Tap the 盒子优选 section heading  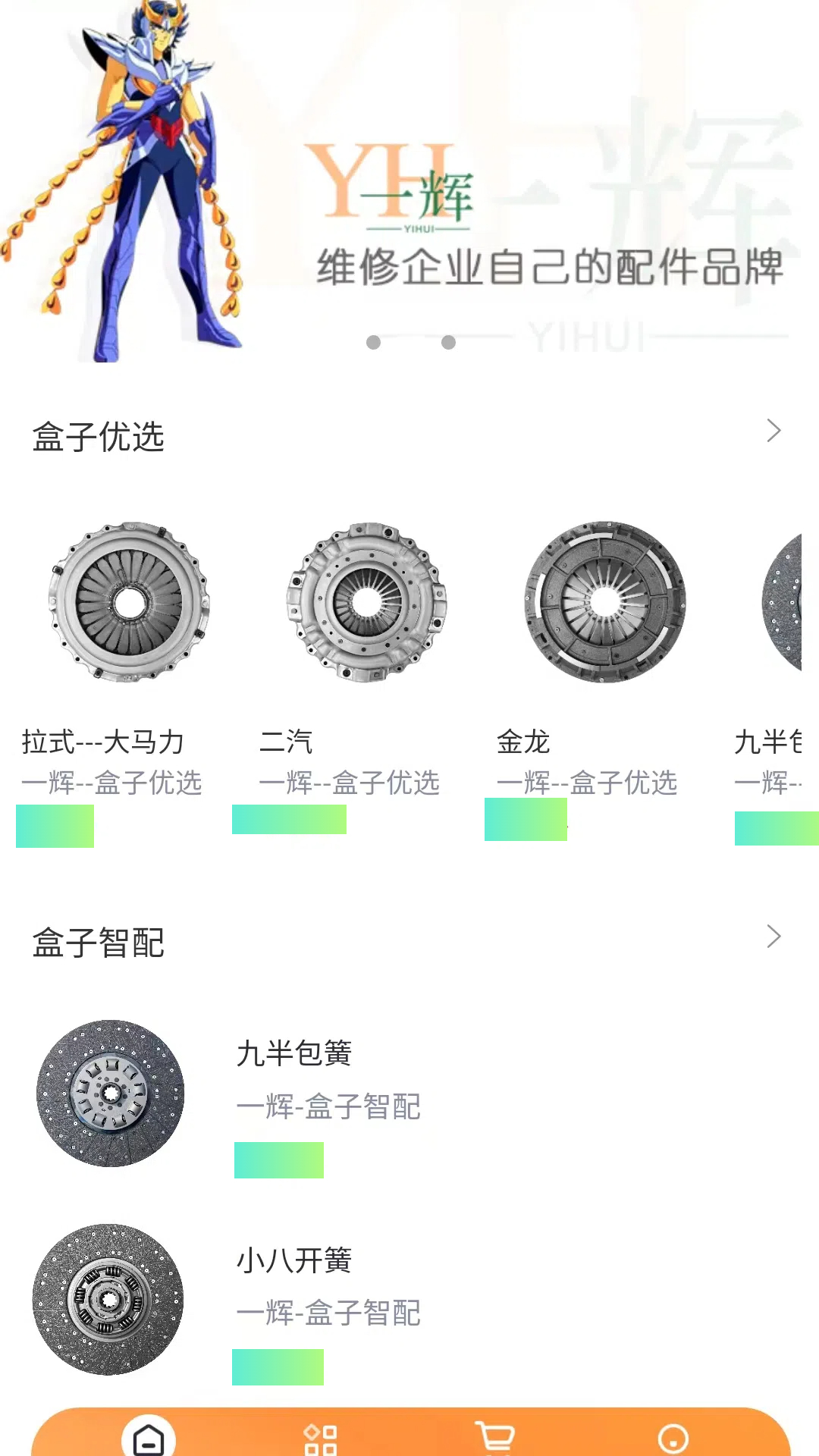[x=99, y=437]
